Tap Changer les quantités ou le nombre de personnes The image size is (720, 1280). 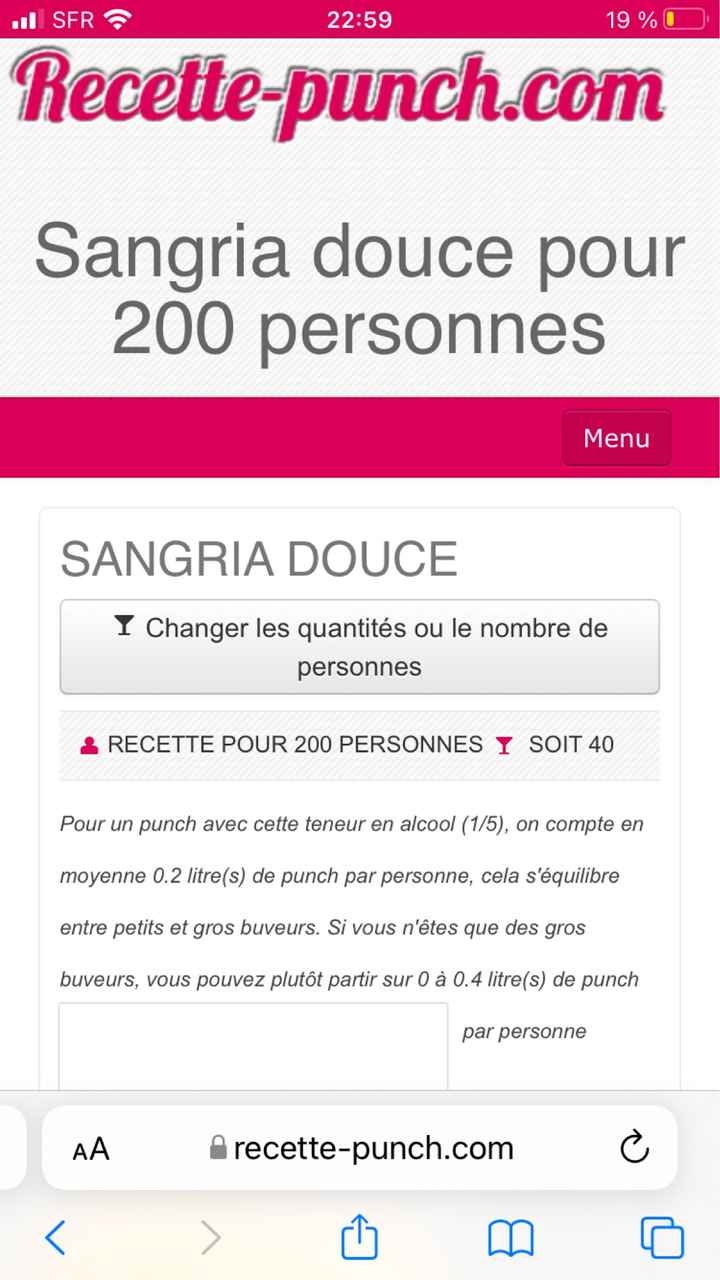(359, 647)
